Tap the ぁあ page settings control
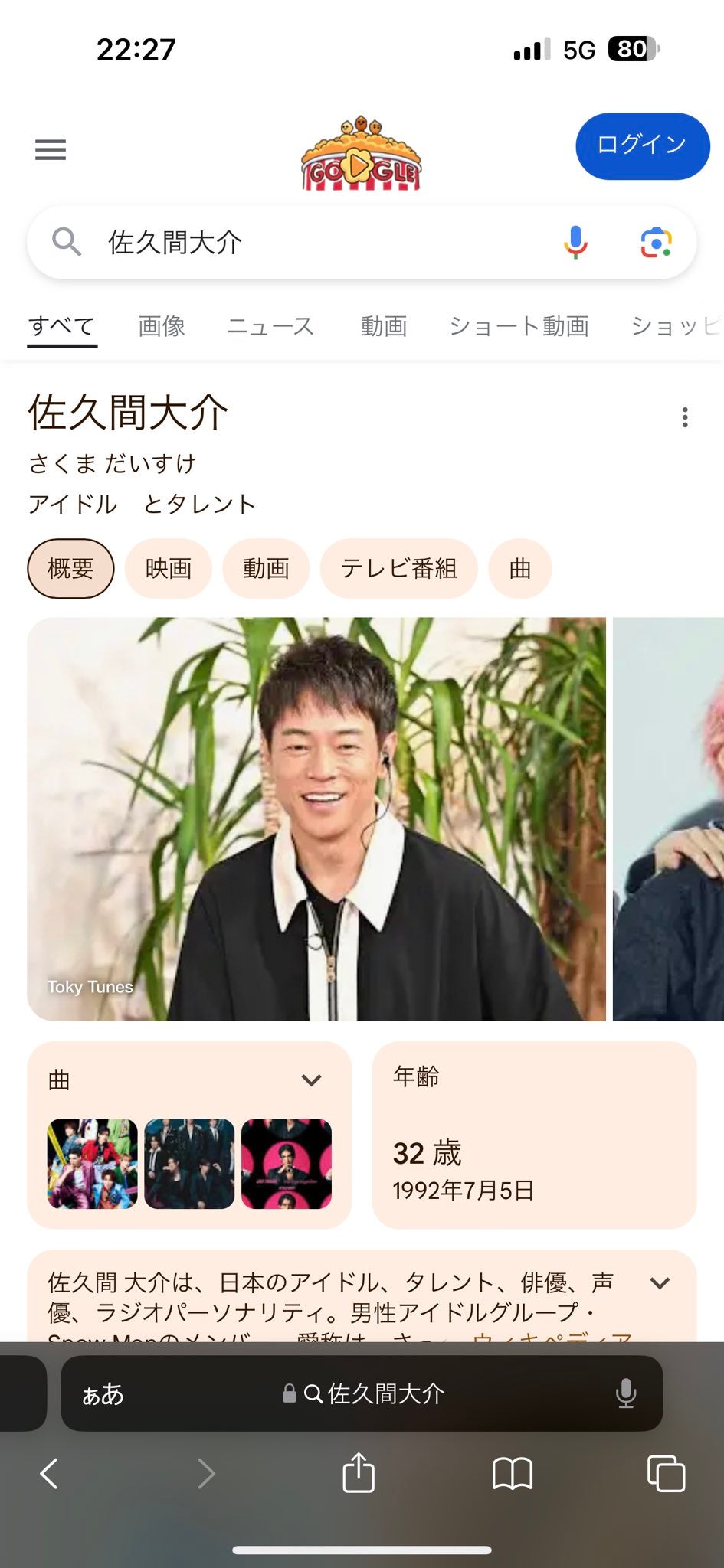The width and height of the screenshot is (724, 1568). pos(103,1393)
